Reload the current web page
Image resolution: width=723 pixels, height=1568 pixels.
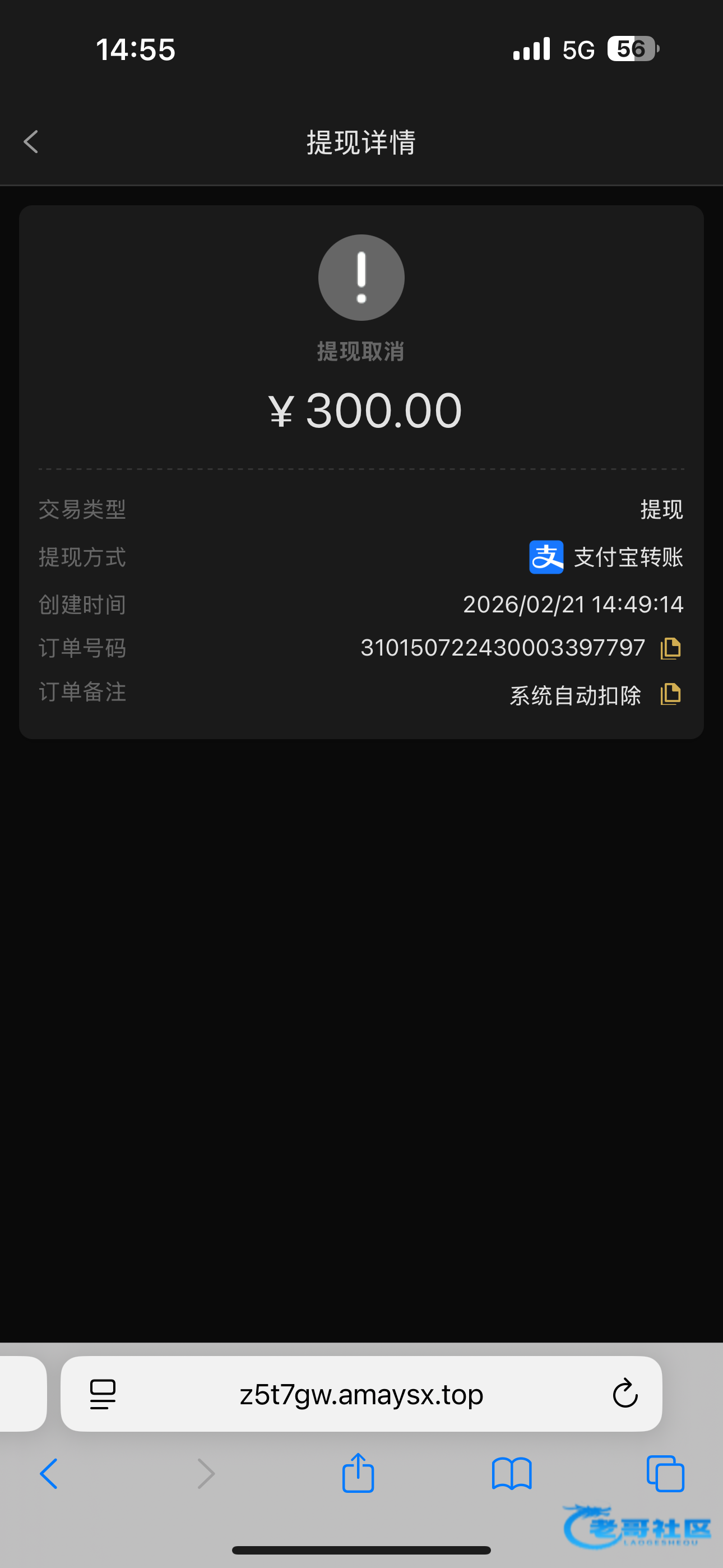click(624, 1394)
